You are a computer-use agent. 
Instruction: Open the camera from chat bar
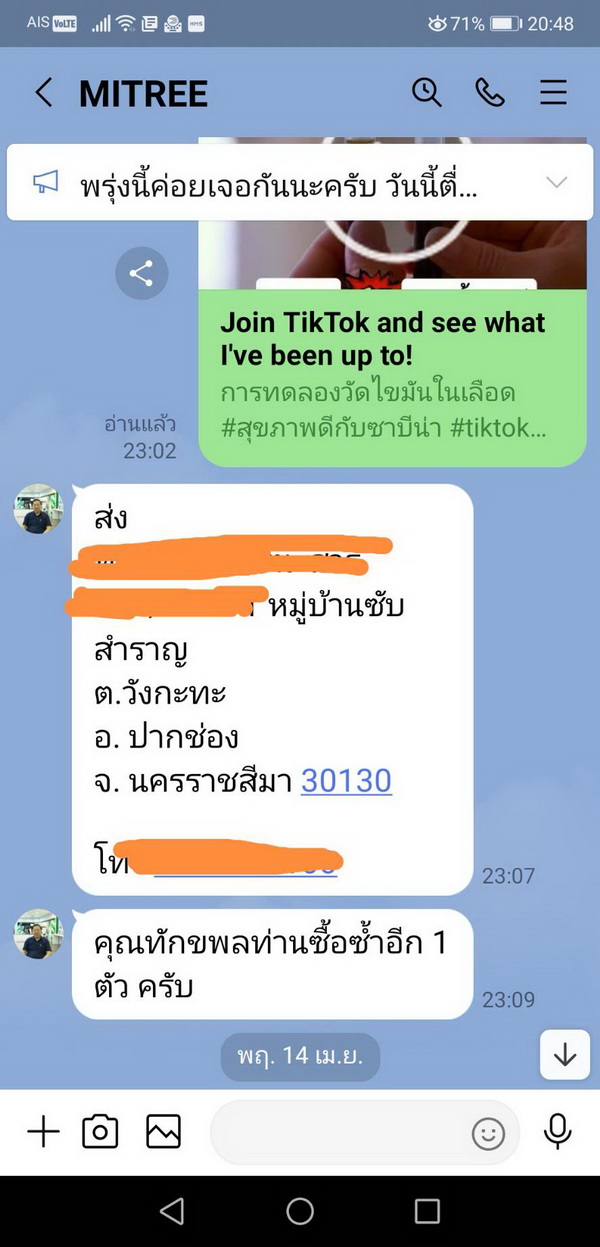[x=100, y=1131]
